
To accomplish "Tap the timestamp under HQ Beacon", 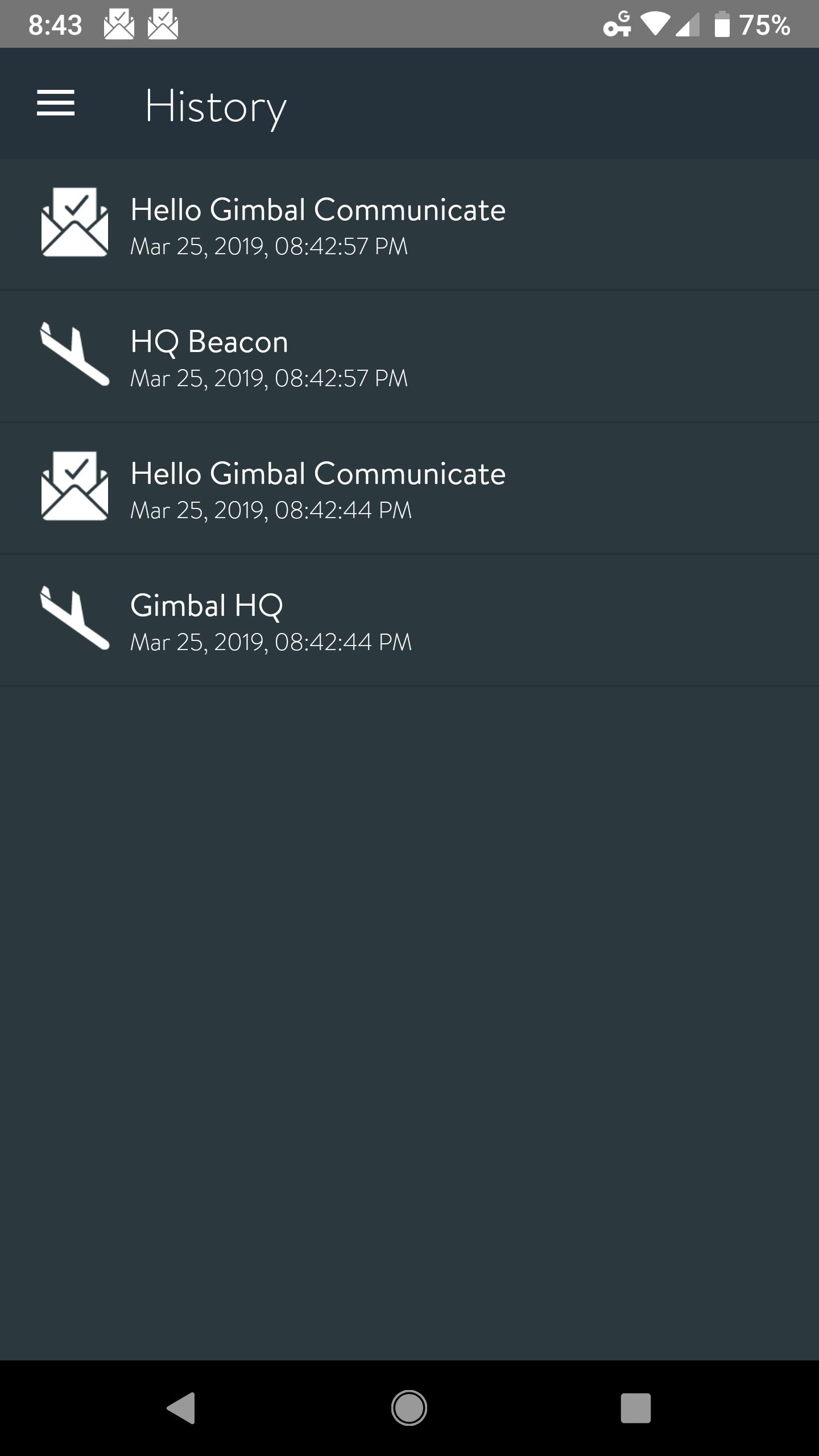I will 268,378.
